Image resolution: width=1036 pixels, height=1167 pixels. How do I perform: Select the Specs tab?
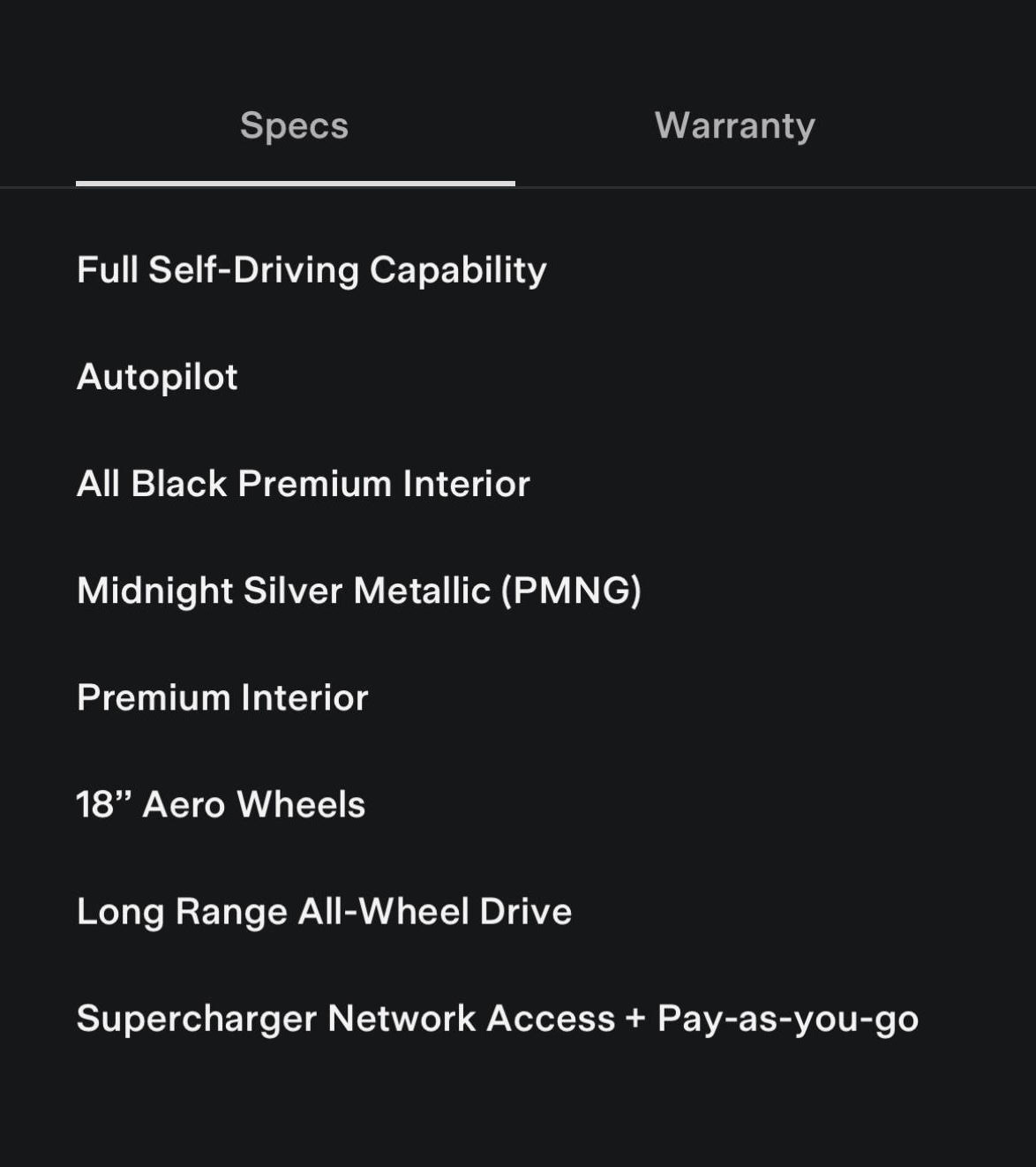pos(295,126)
